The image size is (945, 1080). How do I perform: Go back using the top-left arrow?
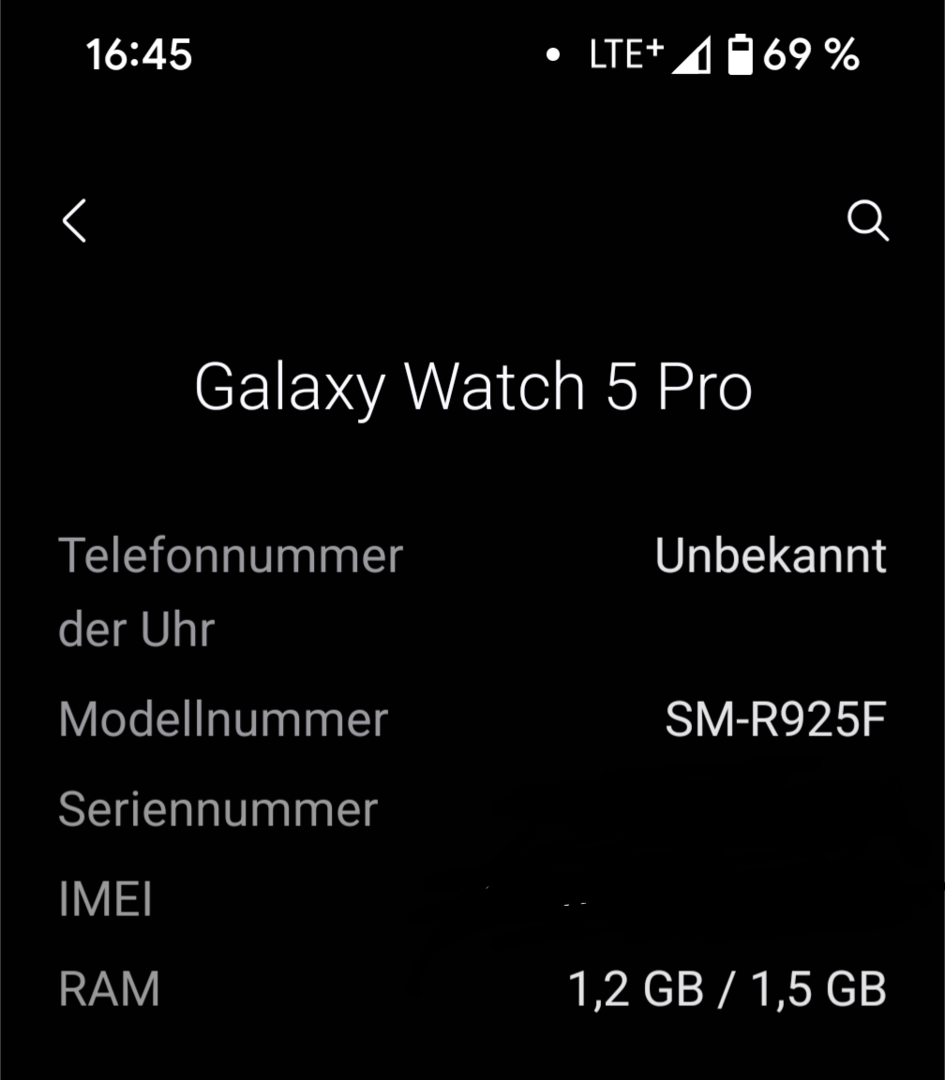coord(75,220)
